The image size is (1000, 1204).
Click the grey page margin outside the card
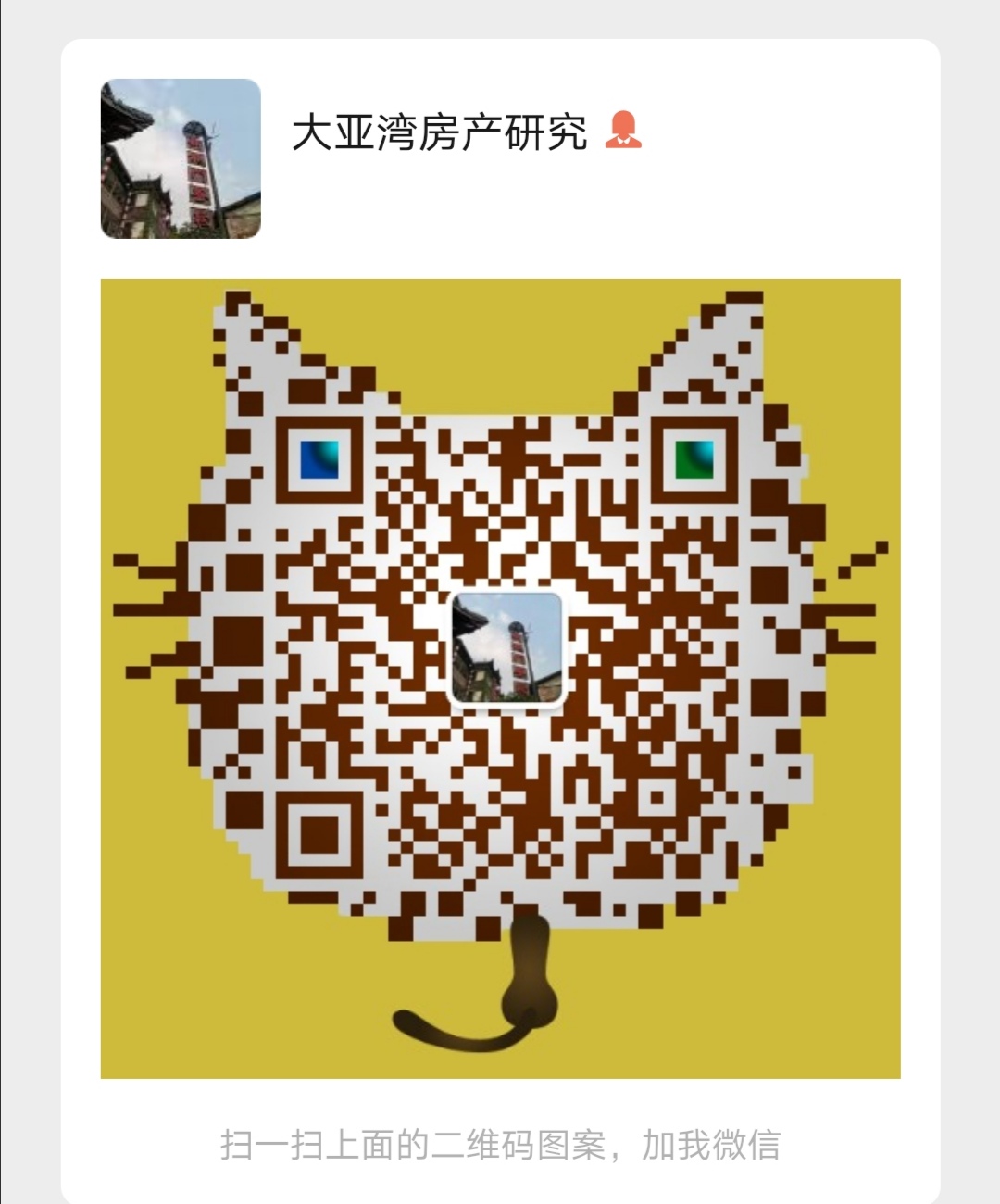pyautogui.click(x=28, y=602)
